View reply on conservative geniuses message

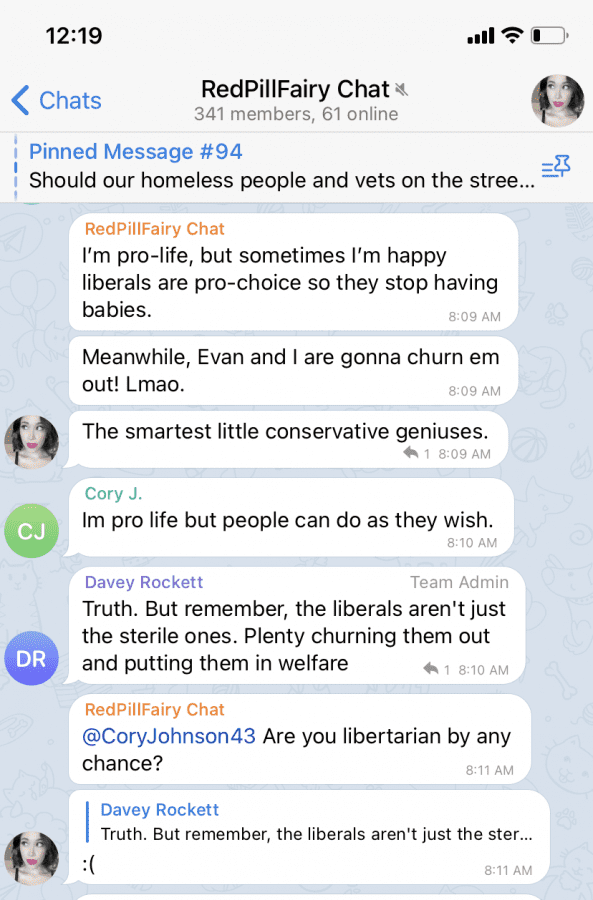[417, 453]
